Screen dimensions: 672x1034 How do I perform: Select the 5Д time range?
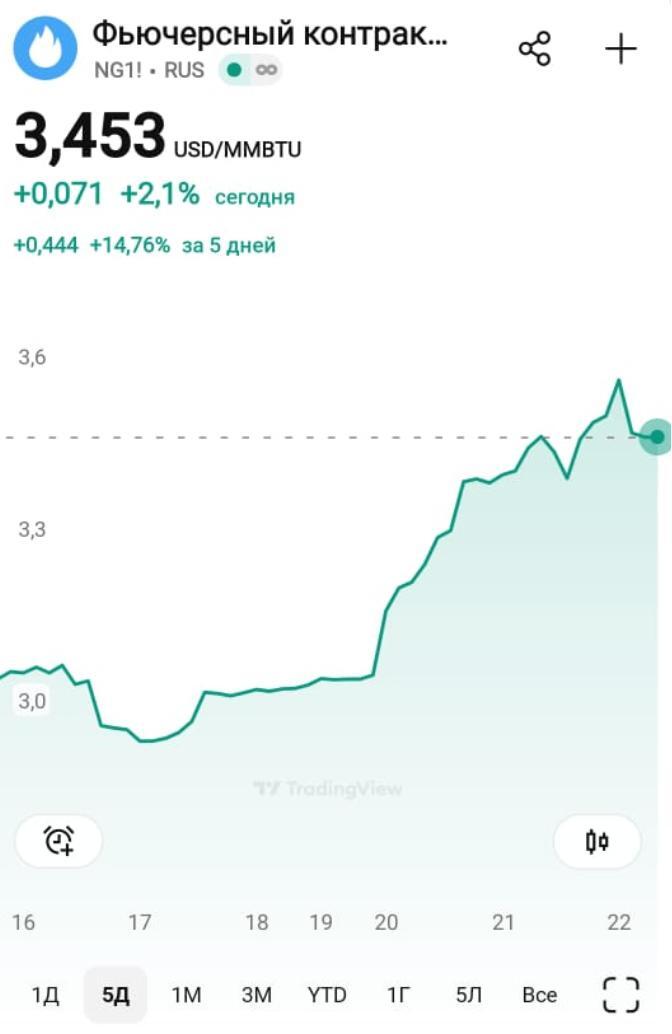tap(115, 995)
